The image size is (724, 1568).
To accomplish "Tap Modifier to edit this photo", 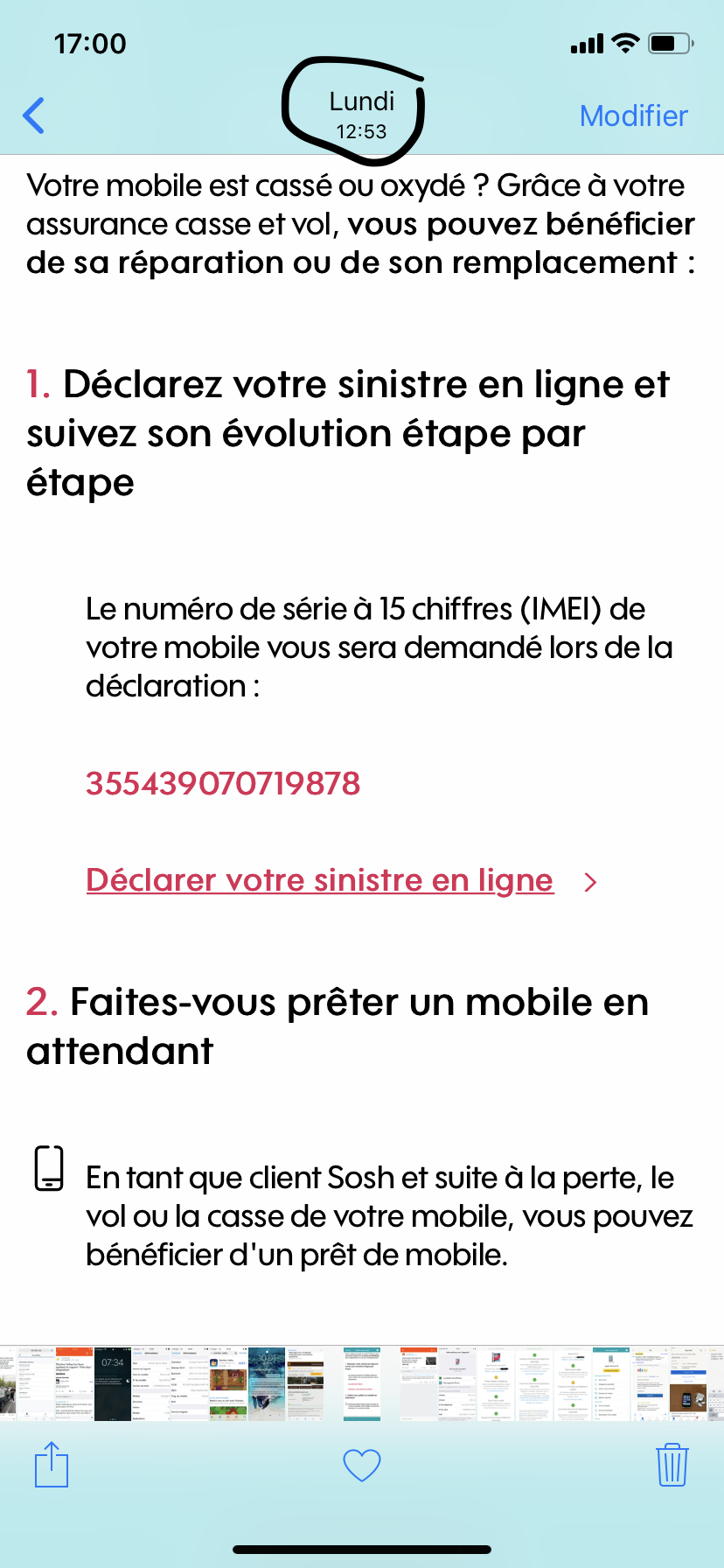I will (x=633, y=115).
